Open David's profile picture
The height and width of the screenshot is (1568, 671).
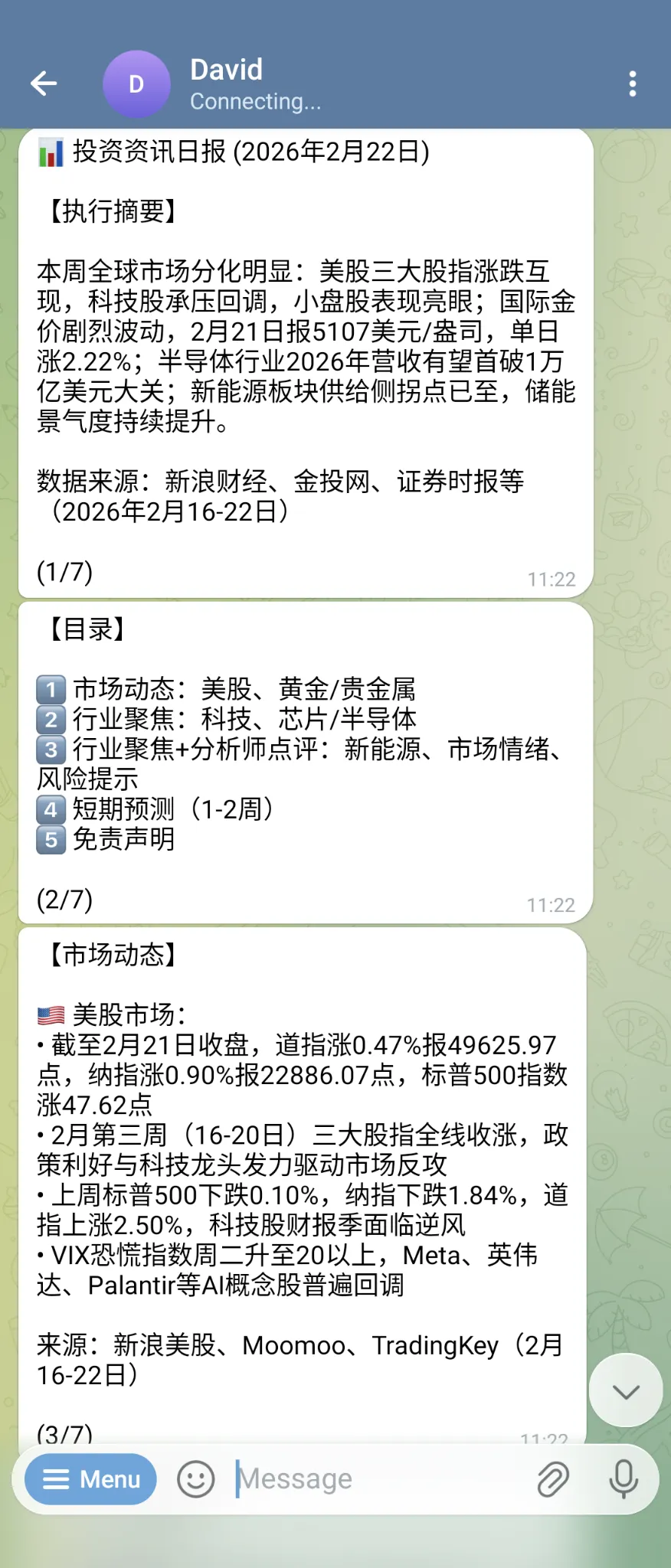136,83
